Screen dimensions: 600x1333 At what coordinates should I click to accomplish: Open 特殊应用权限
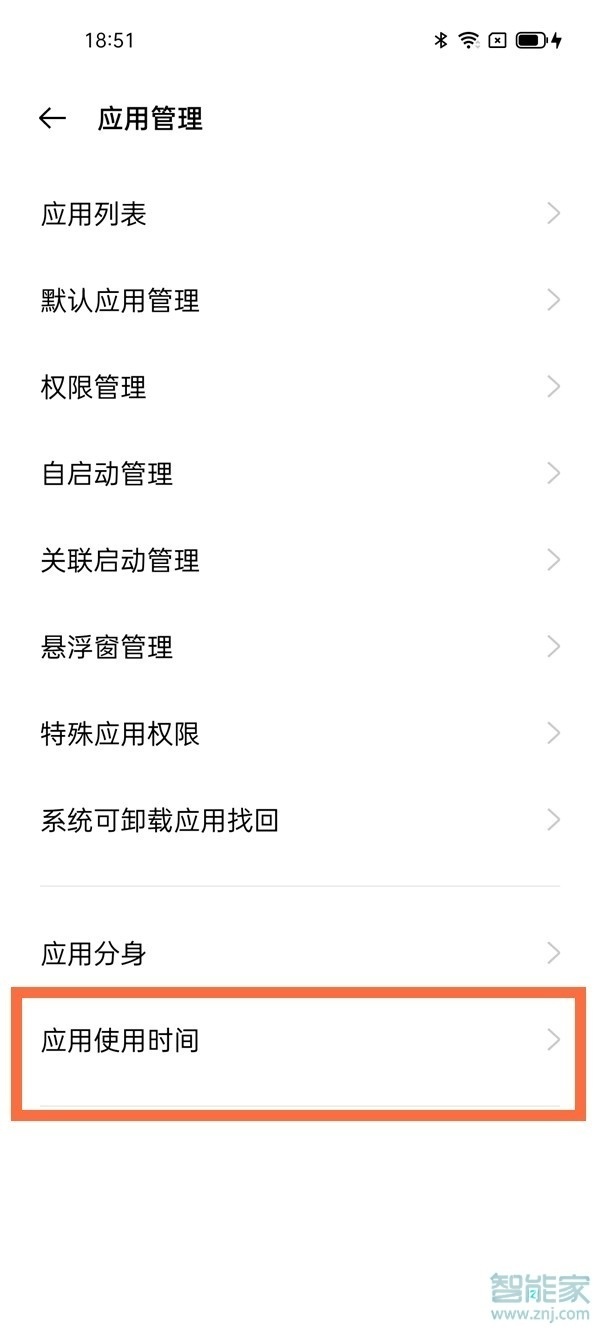tap(300, 734)
